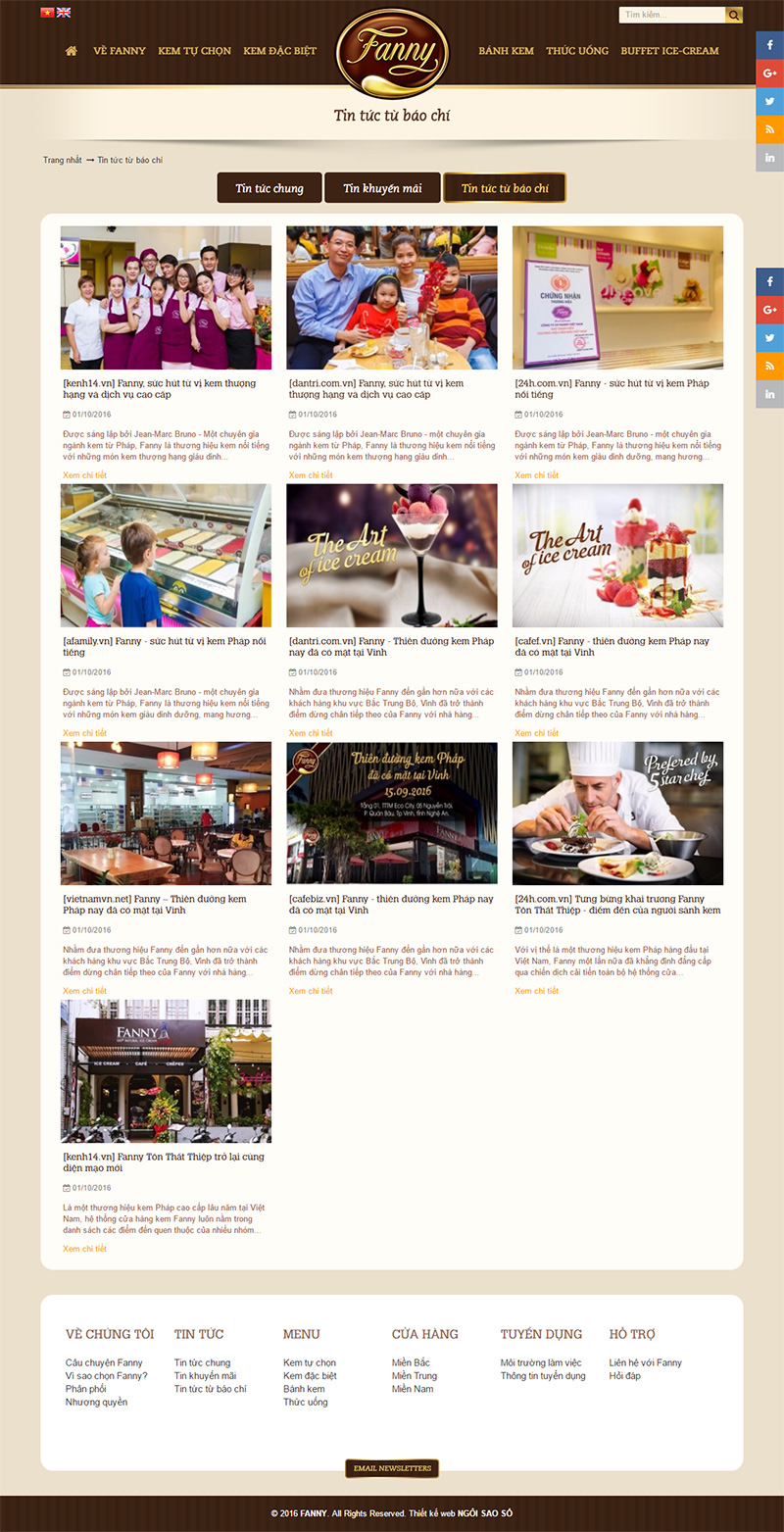Open footer link Liên hệ với Fanny

(x=645, y=1362)
